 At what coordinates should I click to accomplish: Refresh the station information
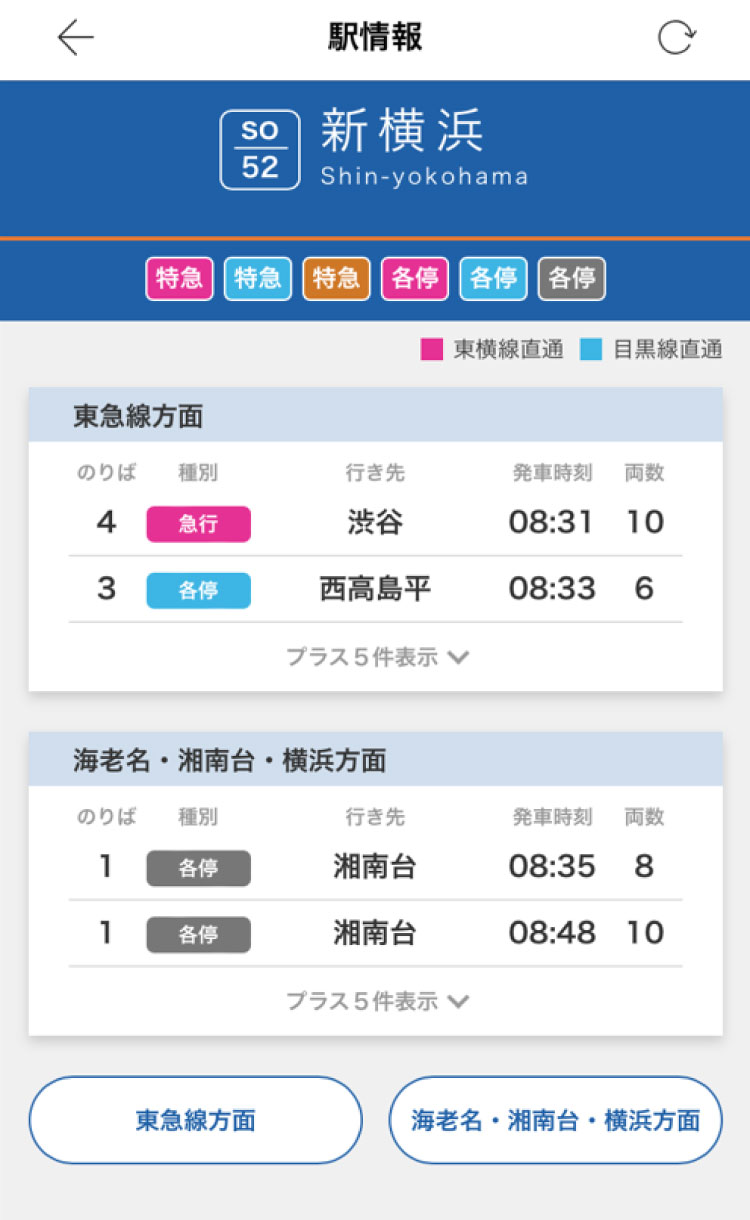pyautogui.click(x=677, y=38)
